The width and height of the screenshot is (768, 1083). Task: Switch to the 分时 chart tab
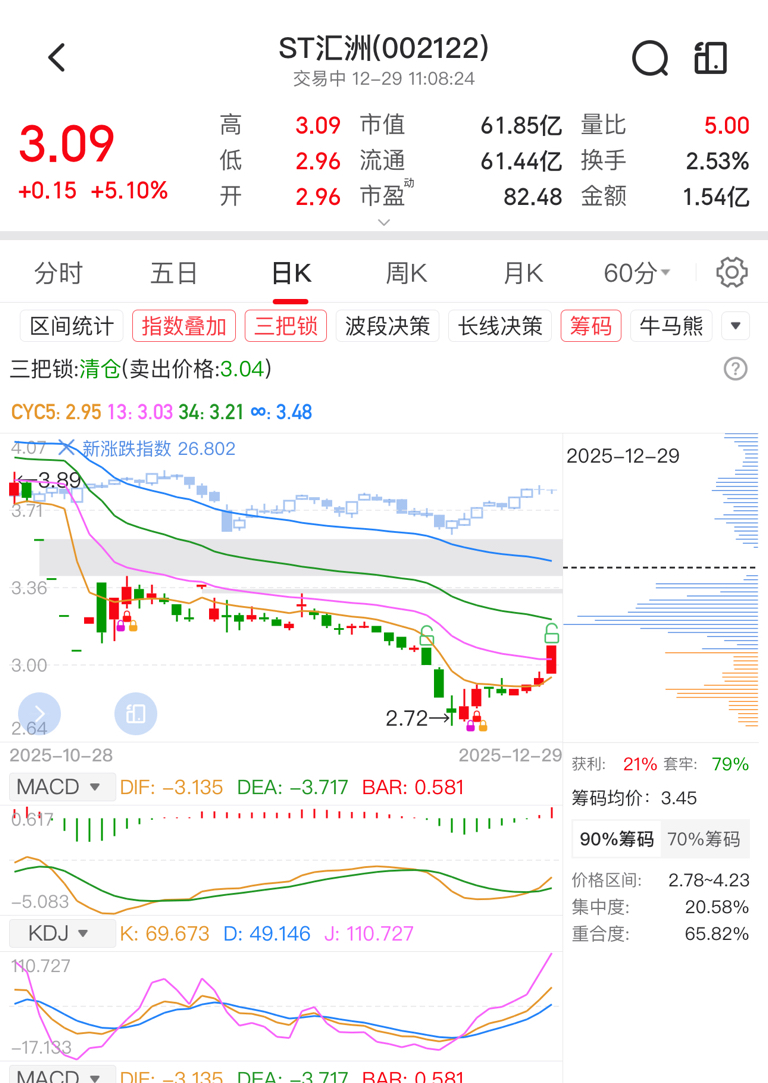click(x=58, y=273)
